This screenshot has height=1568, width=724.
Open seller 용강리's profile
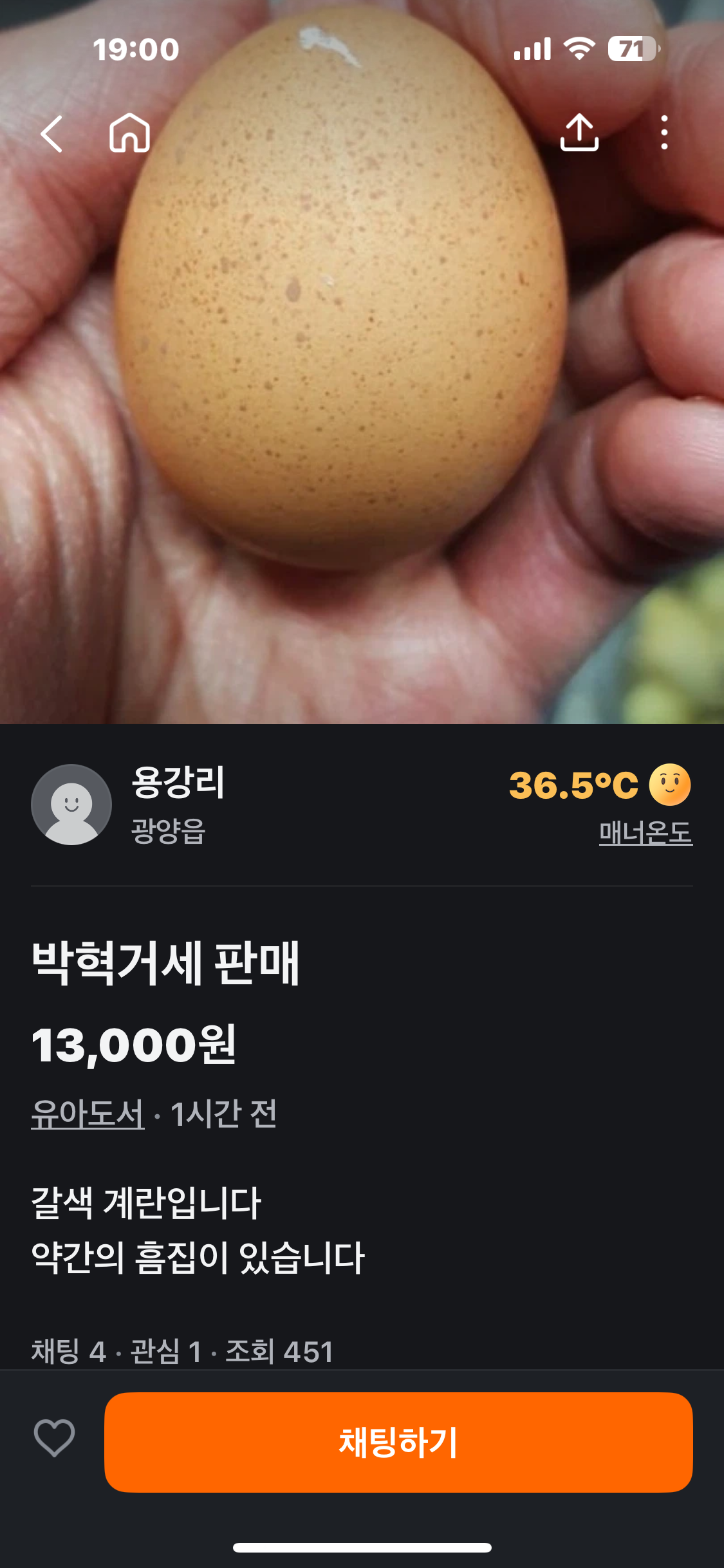[72, 805]
